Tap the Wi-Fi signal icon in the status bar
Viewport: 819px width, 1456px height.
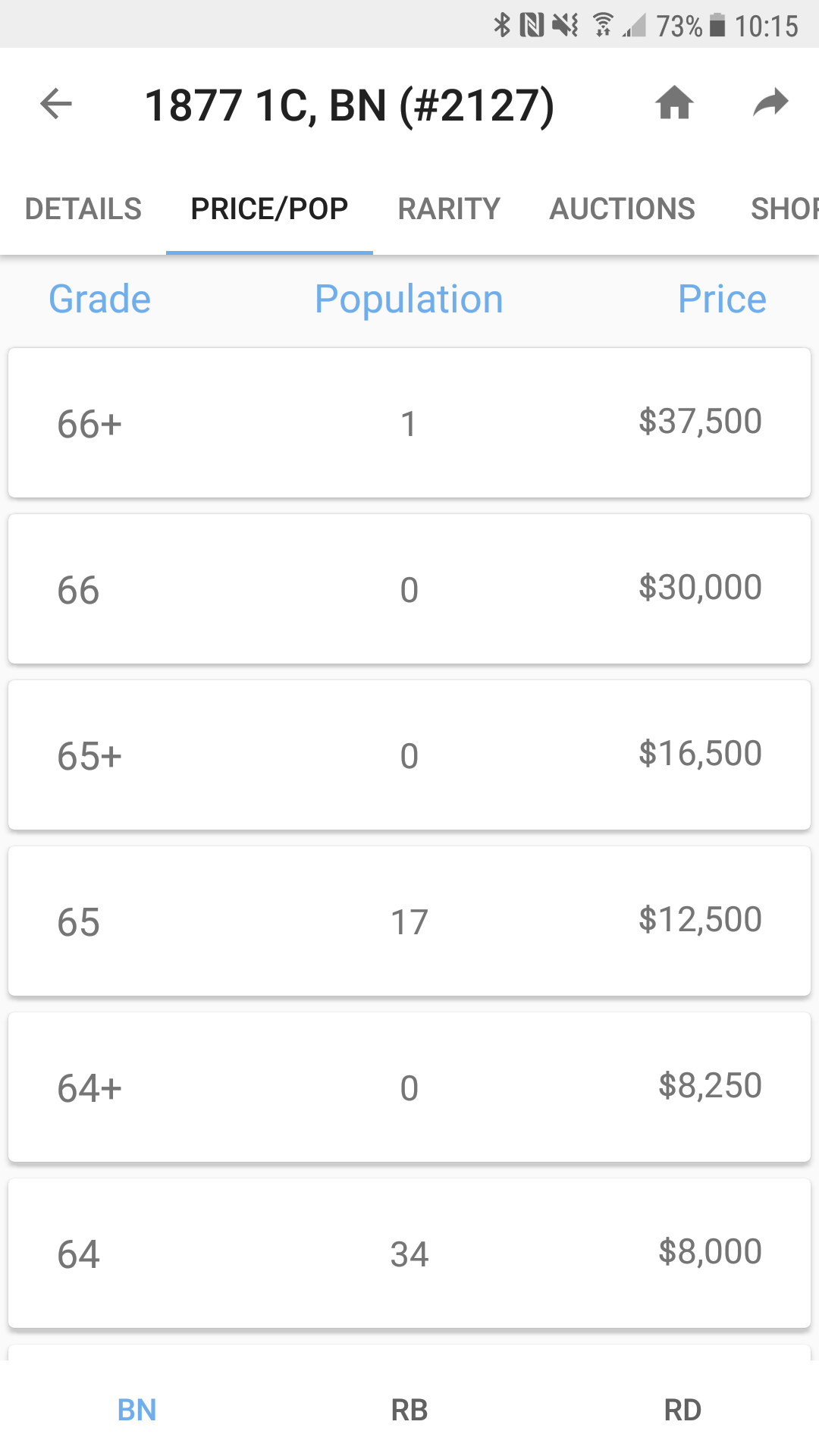603,25
